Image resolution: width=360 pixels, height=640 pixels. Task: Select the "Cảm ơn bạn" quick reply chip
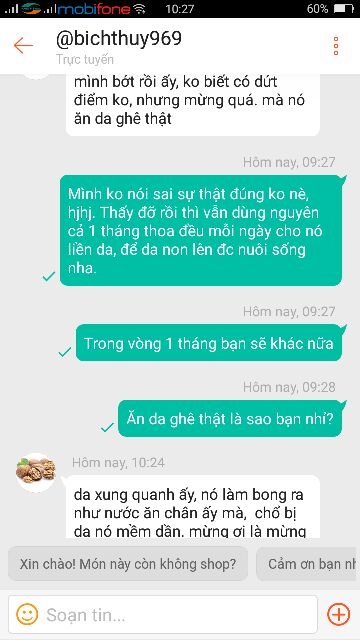(x=308, y=564)
